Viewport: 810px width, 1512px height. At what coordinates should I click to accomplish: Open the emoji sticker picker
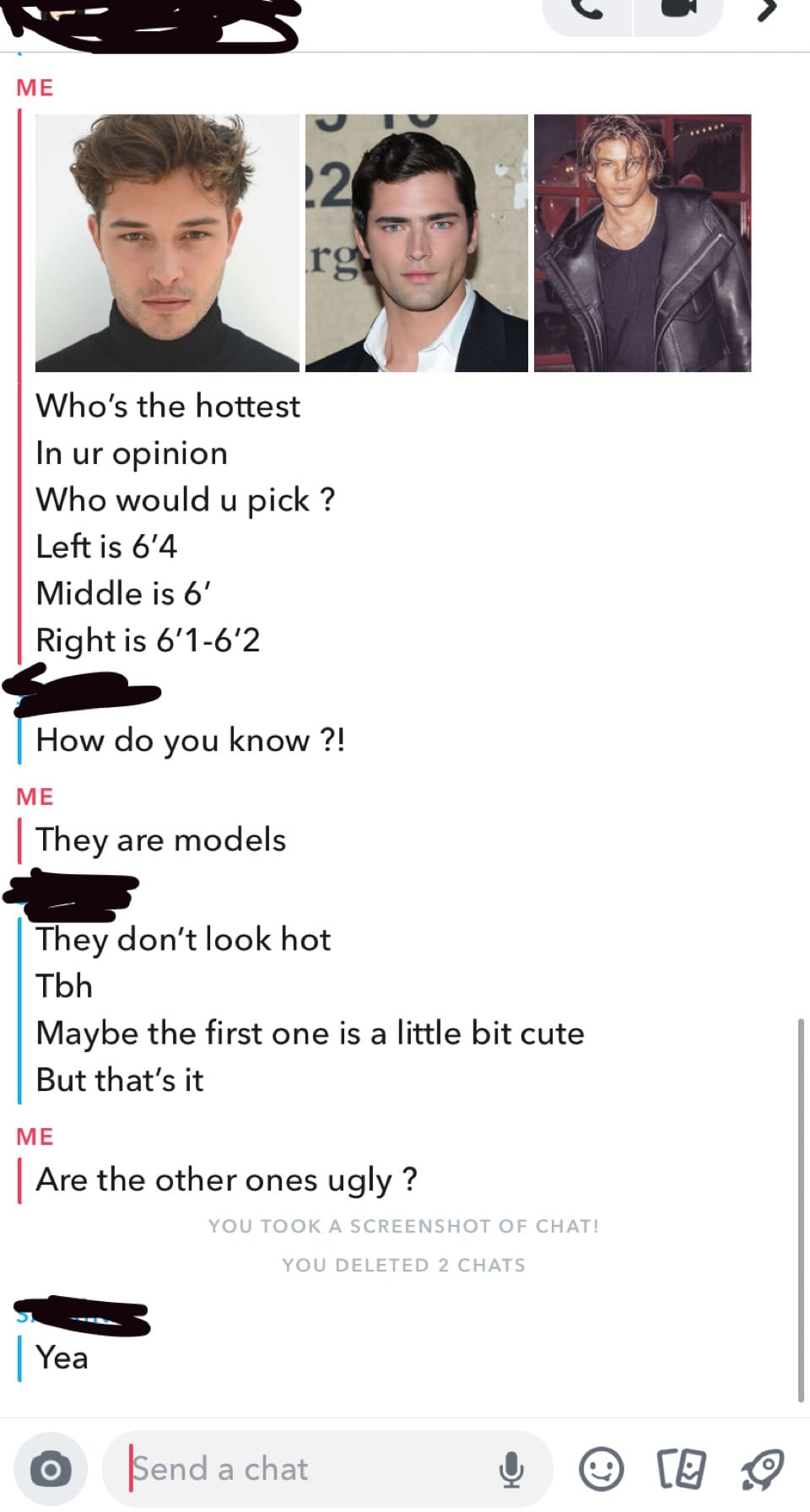coord(602,1469)
